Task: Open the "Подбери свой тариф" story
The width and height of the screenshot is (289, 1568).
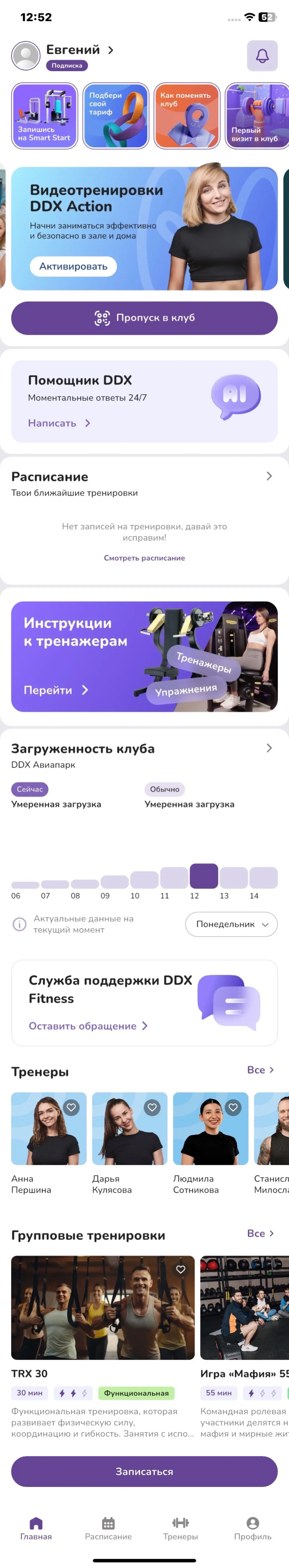Action: 116,116
